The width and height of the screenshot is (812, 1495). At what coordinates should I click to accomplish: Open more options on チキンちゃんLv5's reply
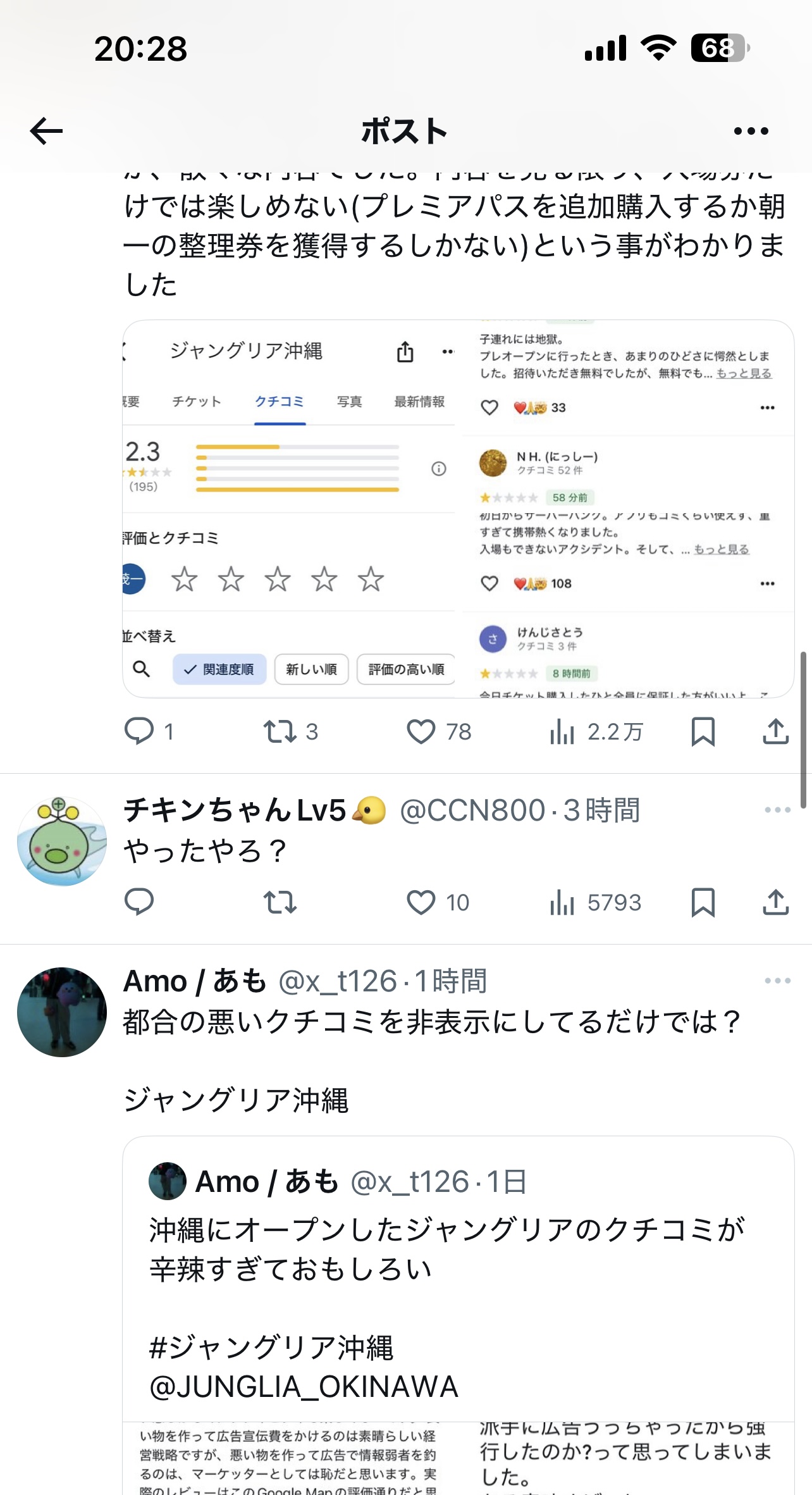point(777,810)
